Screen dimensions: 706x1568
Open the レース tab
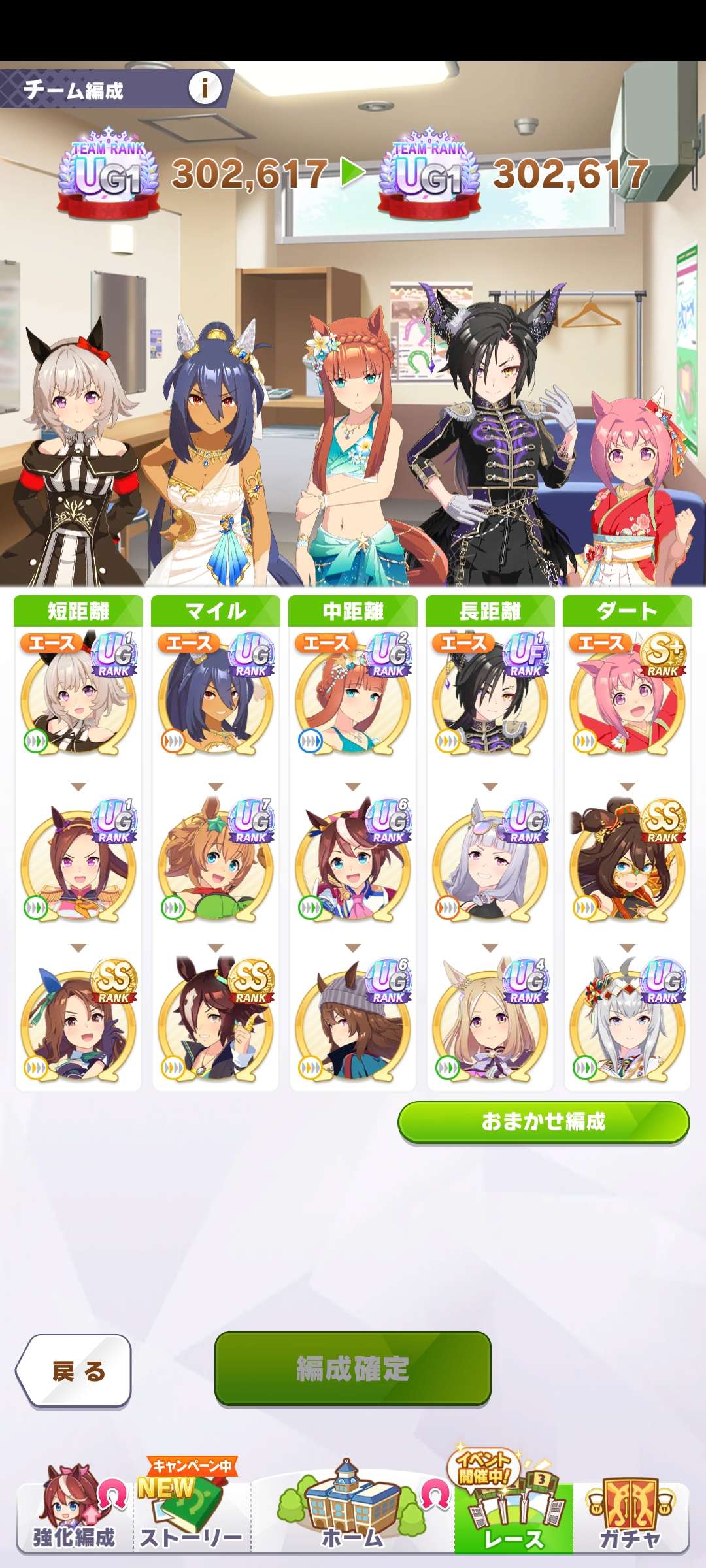pyautogui.click(x=513, y=1514)
